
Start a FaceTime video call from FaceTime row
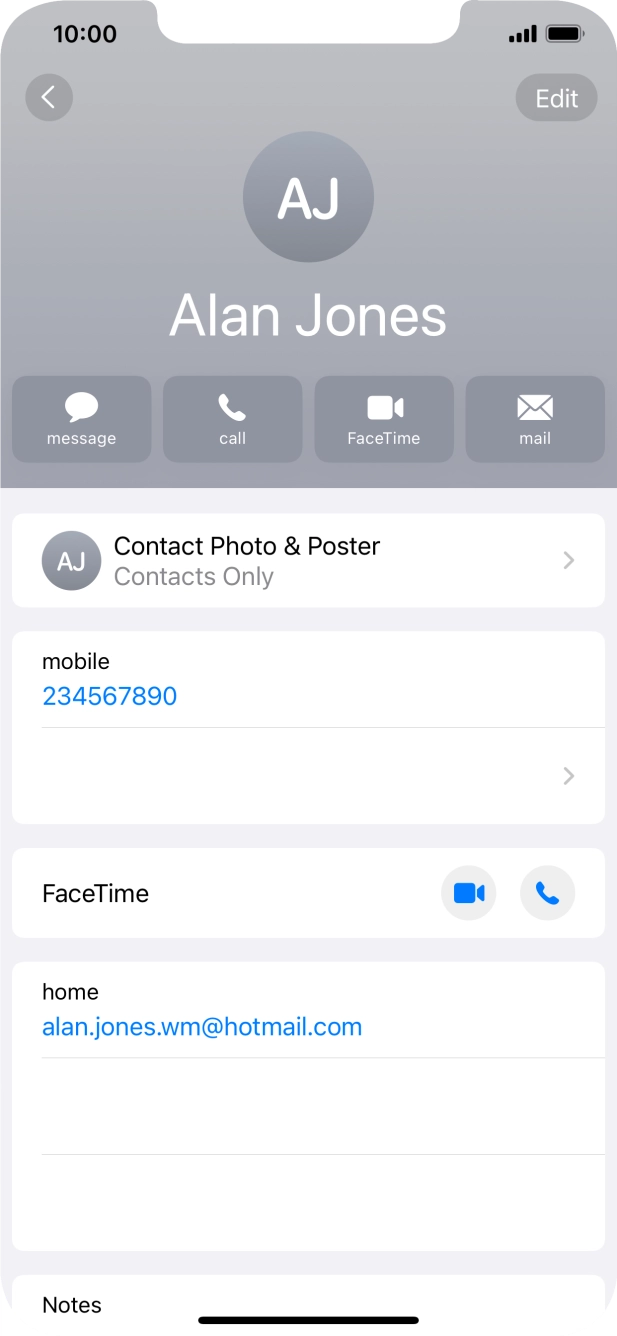tap(469, 893)
